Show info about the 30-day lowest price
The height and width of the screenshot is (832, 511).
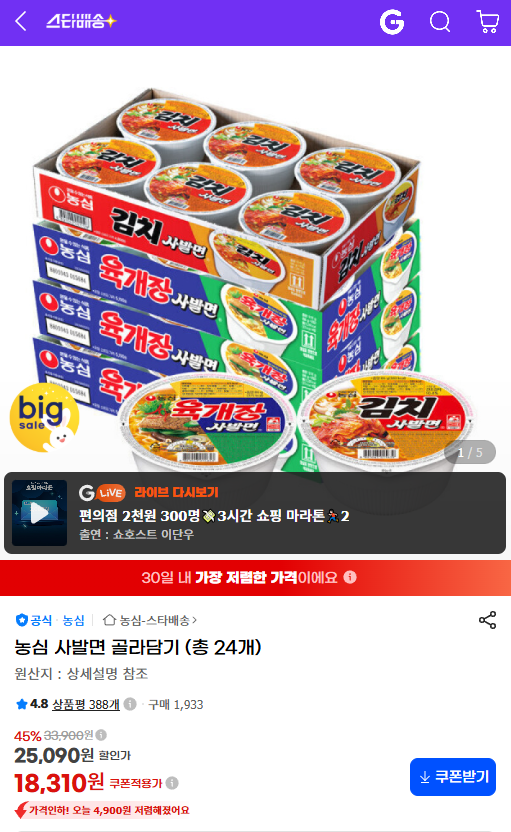tap(350, 577)
